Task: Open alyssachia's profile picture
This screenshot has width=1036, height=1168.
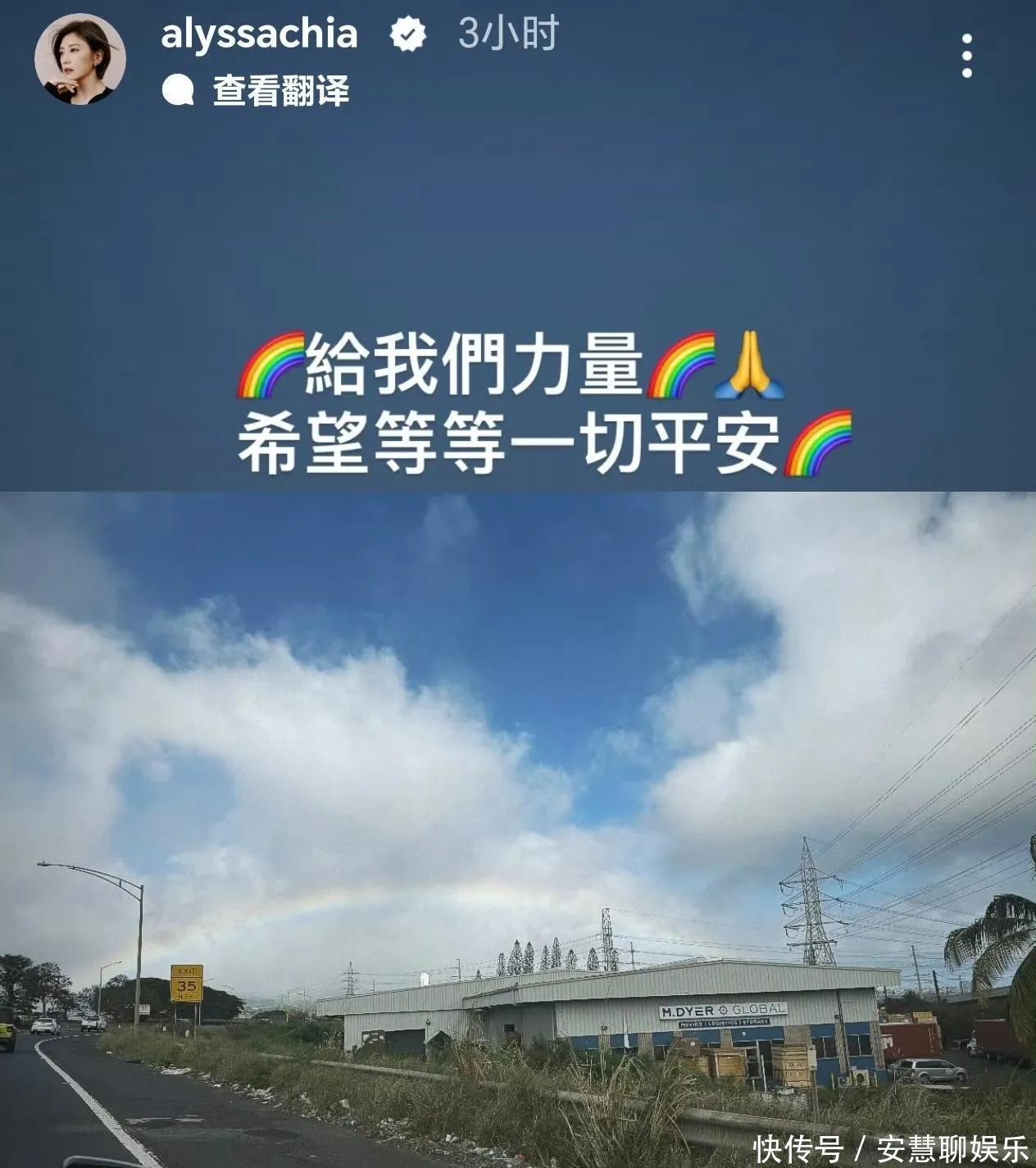Action: [80, 59]
